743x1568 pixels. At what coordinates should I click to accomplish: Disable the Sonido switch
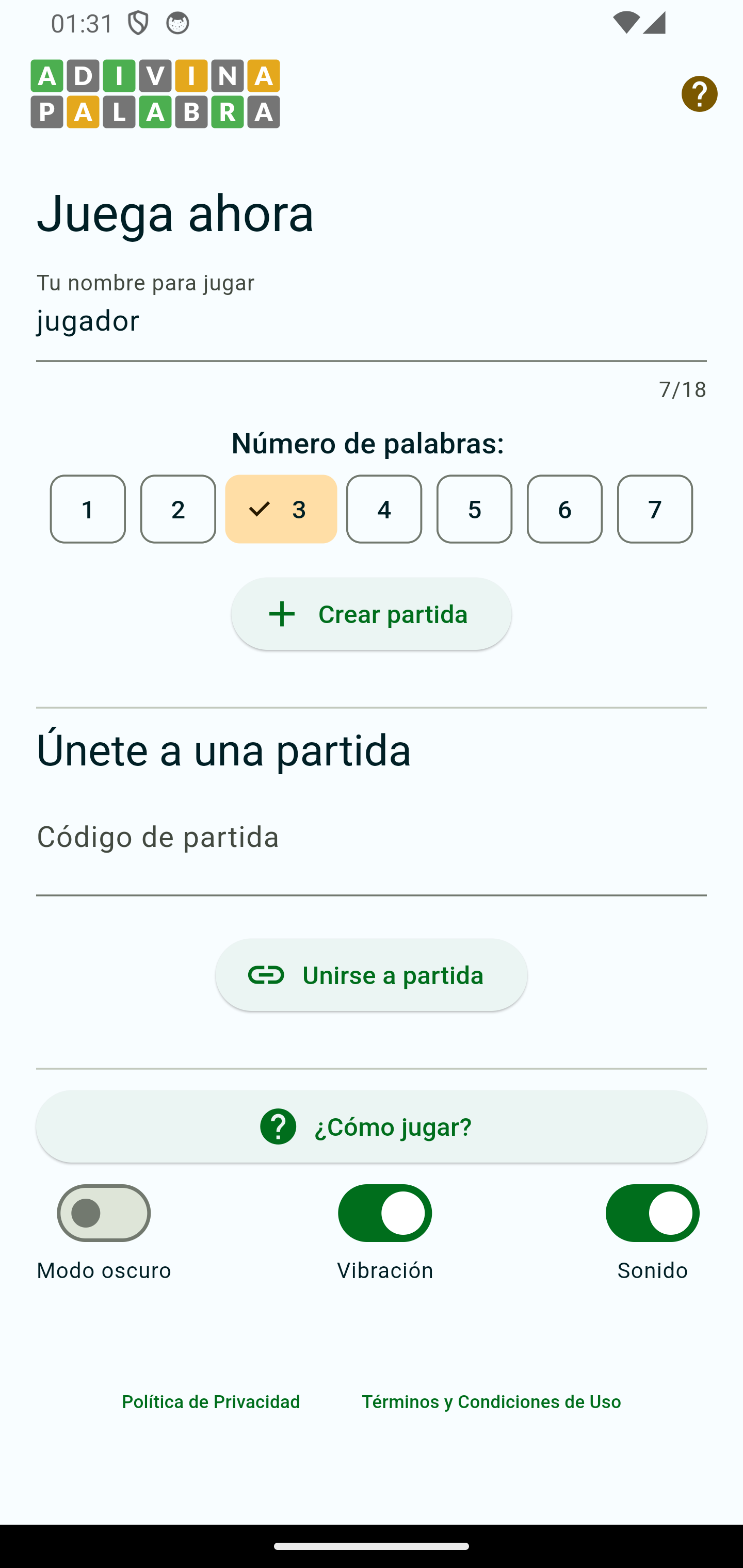point(652,1213)
